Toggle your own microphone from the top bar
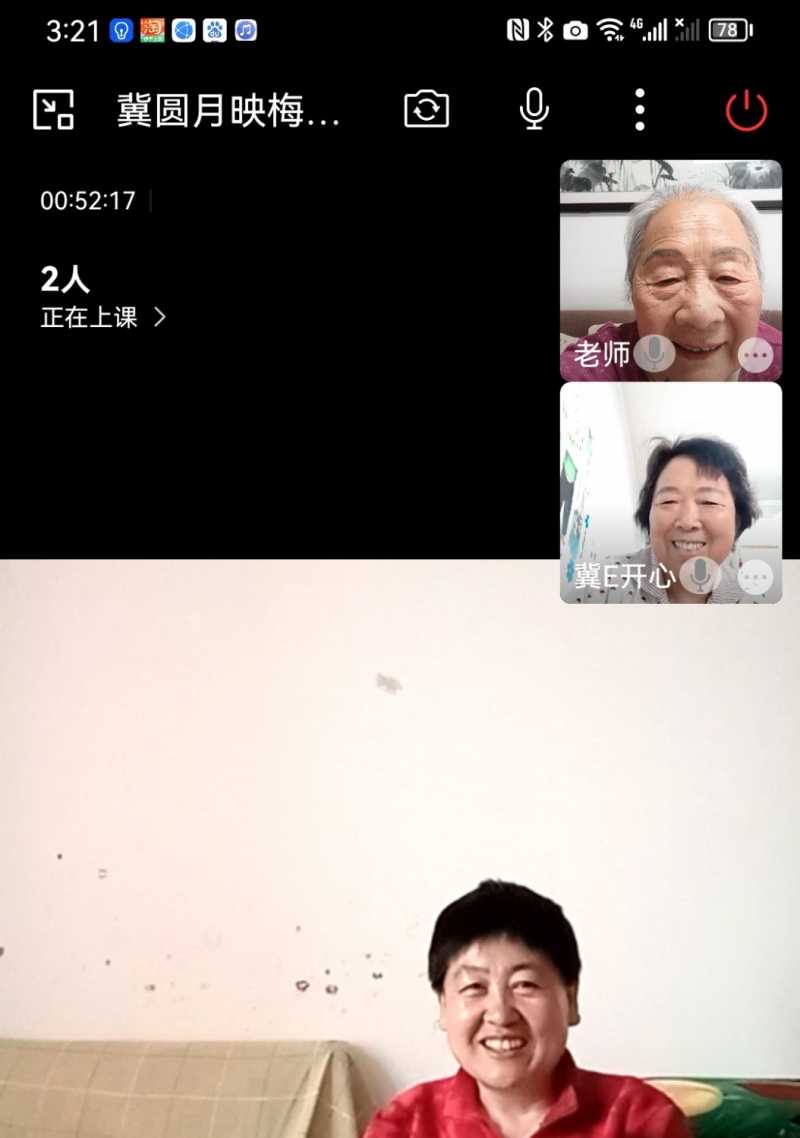800x1138 pixels. point(533,109)
